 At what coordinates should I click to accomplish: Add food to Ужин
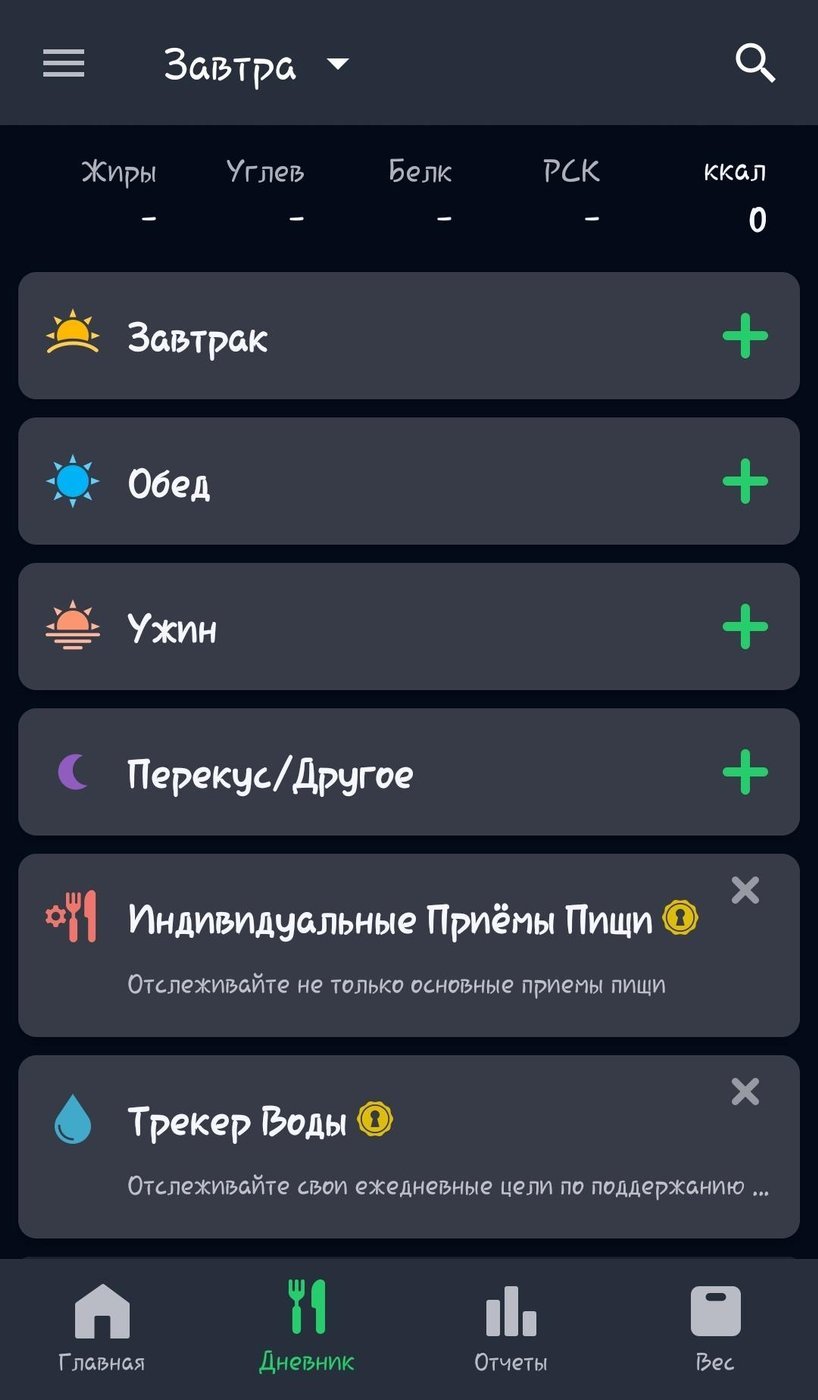(745, 627)
